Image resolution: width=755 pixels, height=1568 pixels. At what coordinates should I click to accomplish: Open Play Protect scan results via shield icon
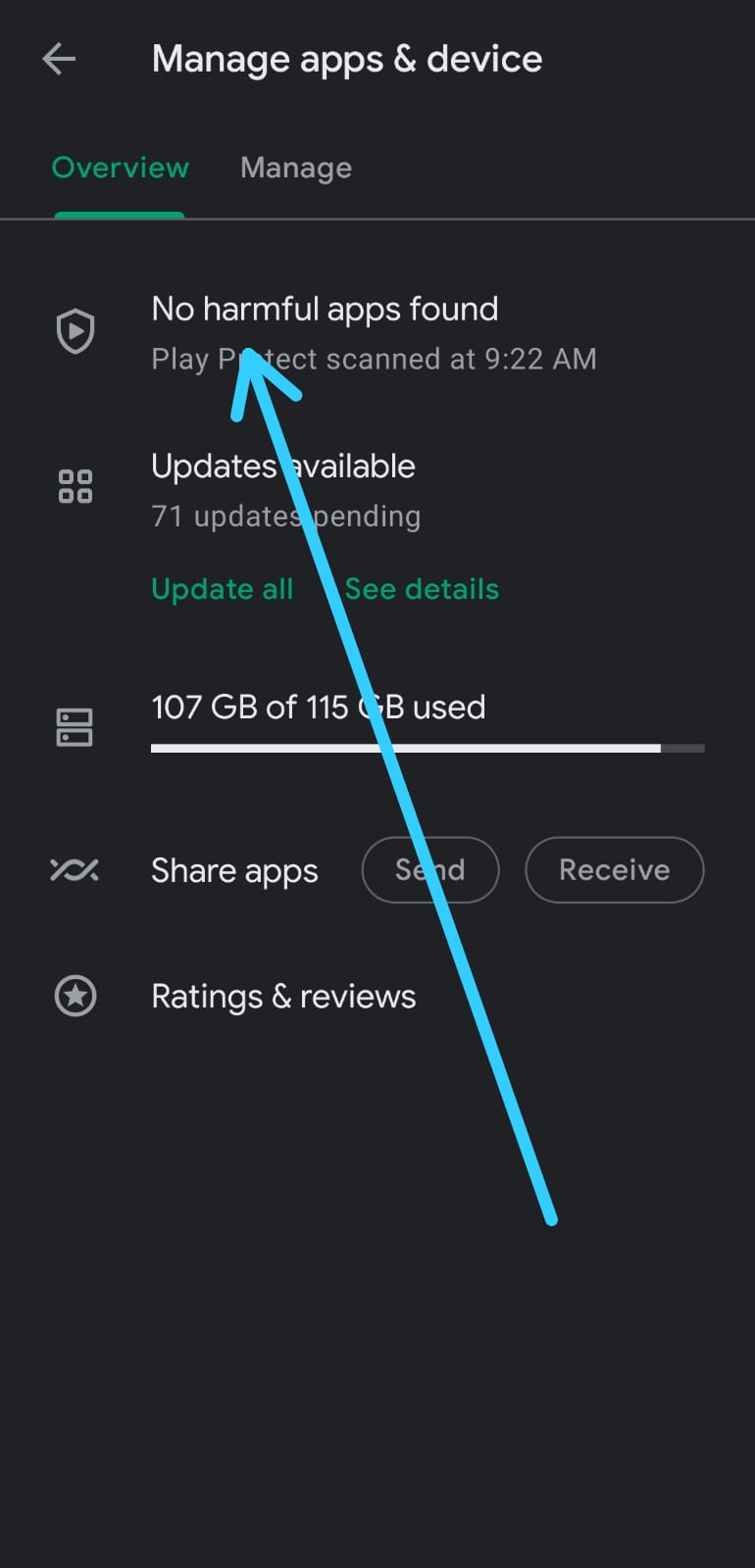pyautogui.click(x=75, y=331)
